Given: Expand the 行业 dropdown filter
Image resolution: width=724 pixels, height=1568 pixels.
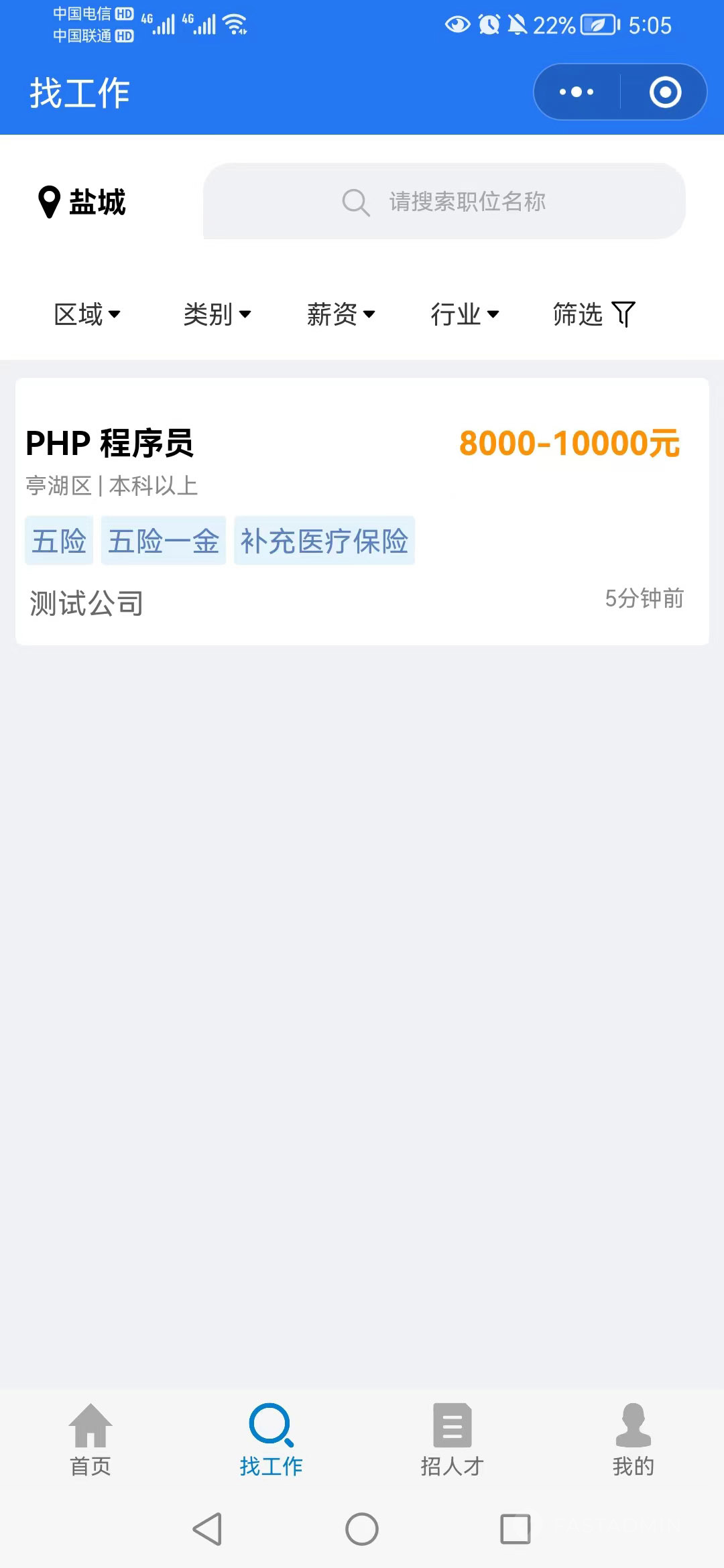Looking at the screenshot, I should click(x=465, y=314).
